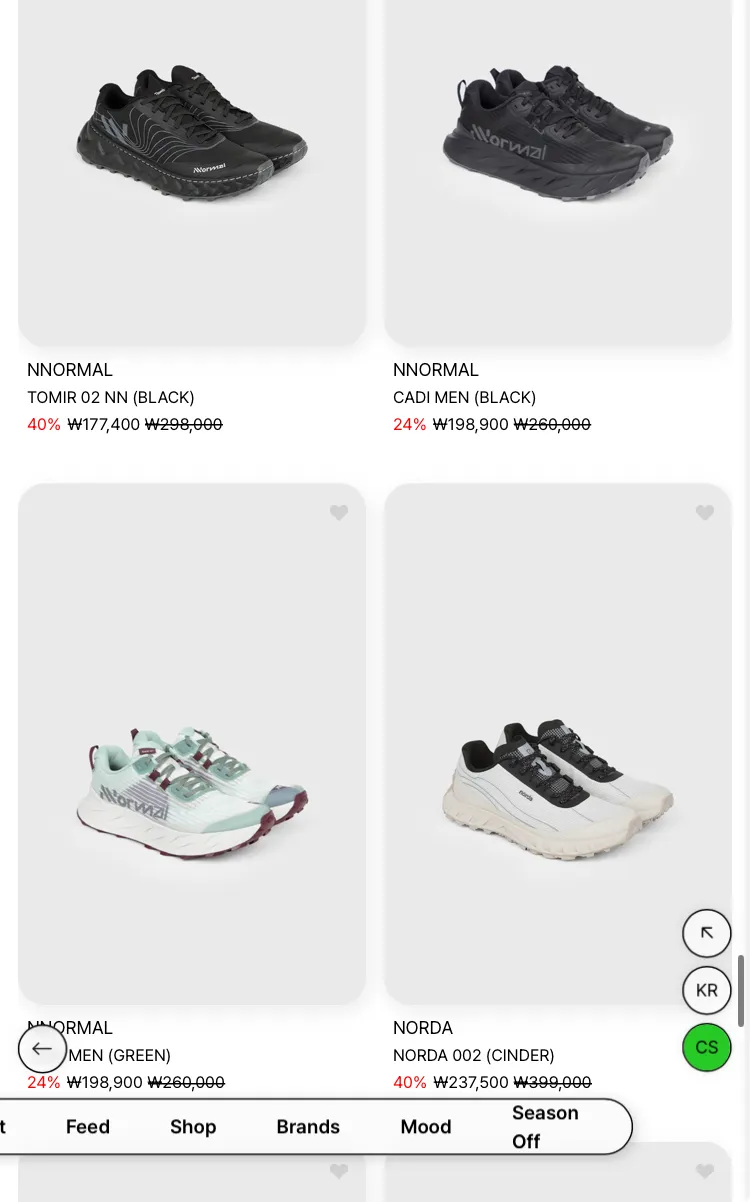
Task: Go to the Mood tab
Action: [x=426, y=1127]
